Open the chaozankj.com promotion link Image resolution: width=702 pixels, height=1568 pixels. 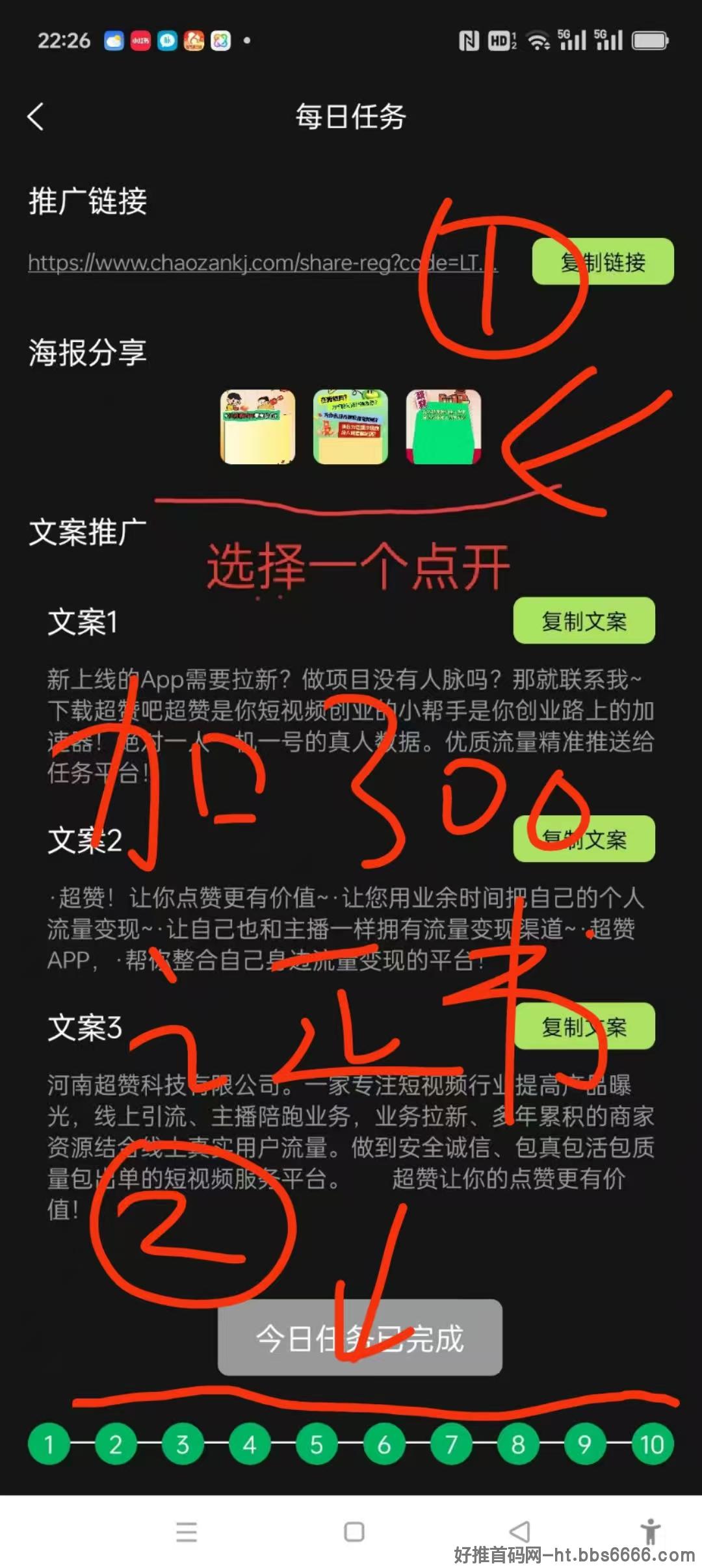pyautogui.click(x=263, y=263)
